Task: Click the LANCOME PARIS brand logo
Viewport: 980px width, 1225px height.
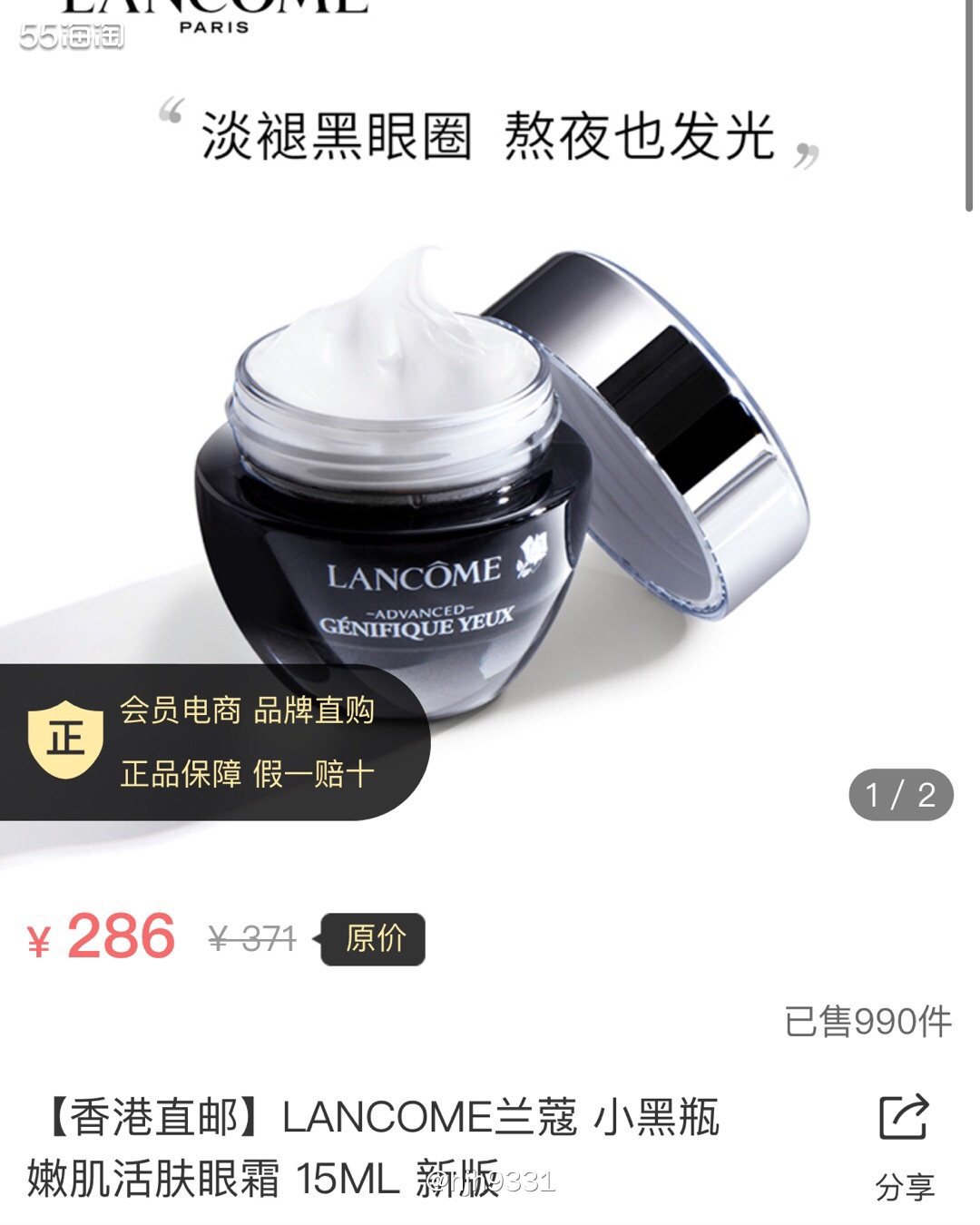Action: 209,14
